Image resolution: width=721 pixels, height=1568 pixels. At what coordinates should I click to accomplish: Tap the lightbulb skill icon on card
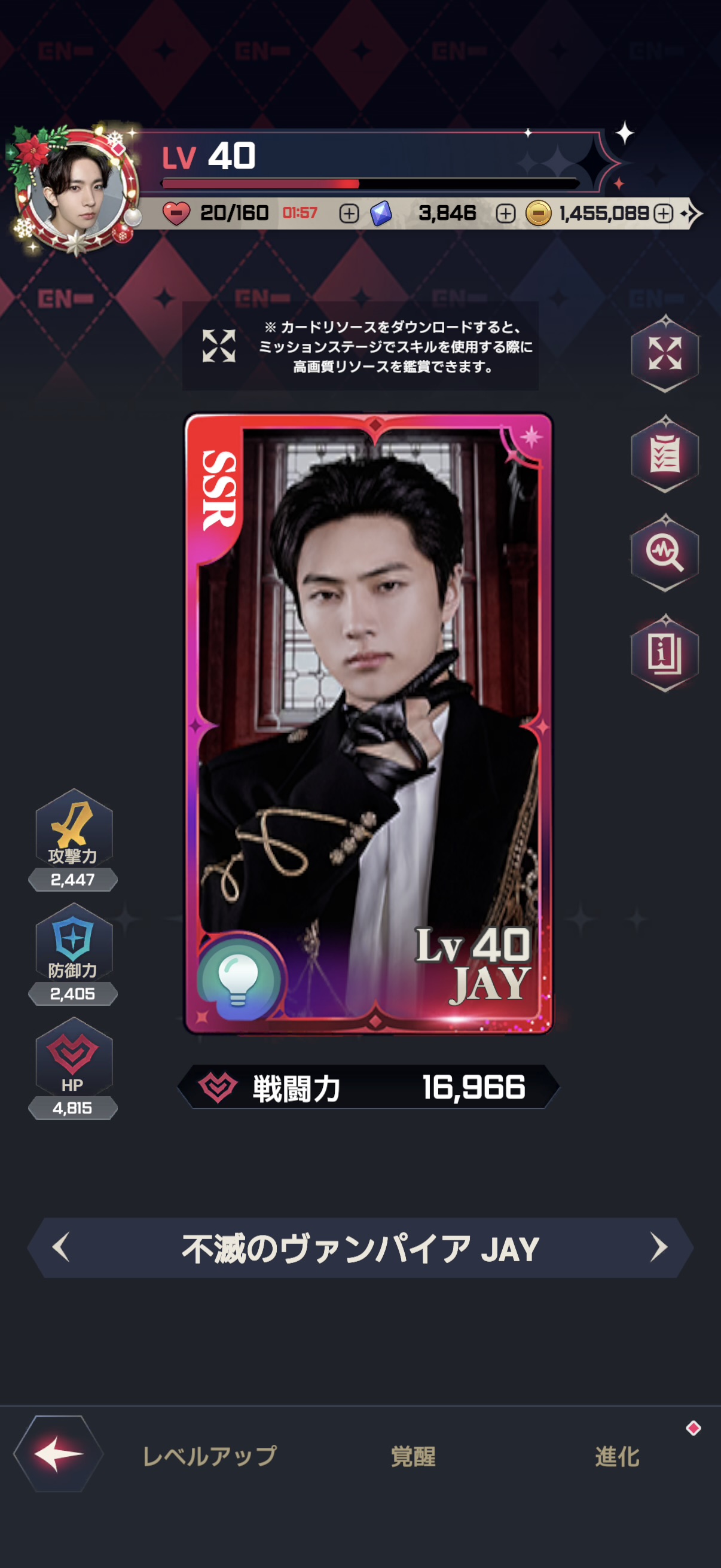[239, 979]
